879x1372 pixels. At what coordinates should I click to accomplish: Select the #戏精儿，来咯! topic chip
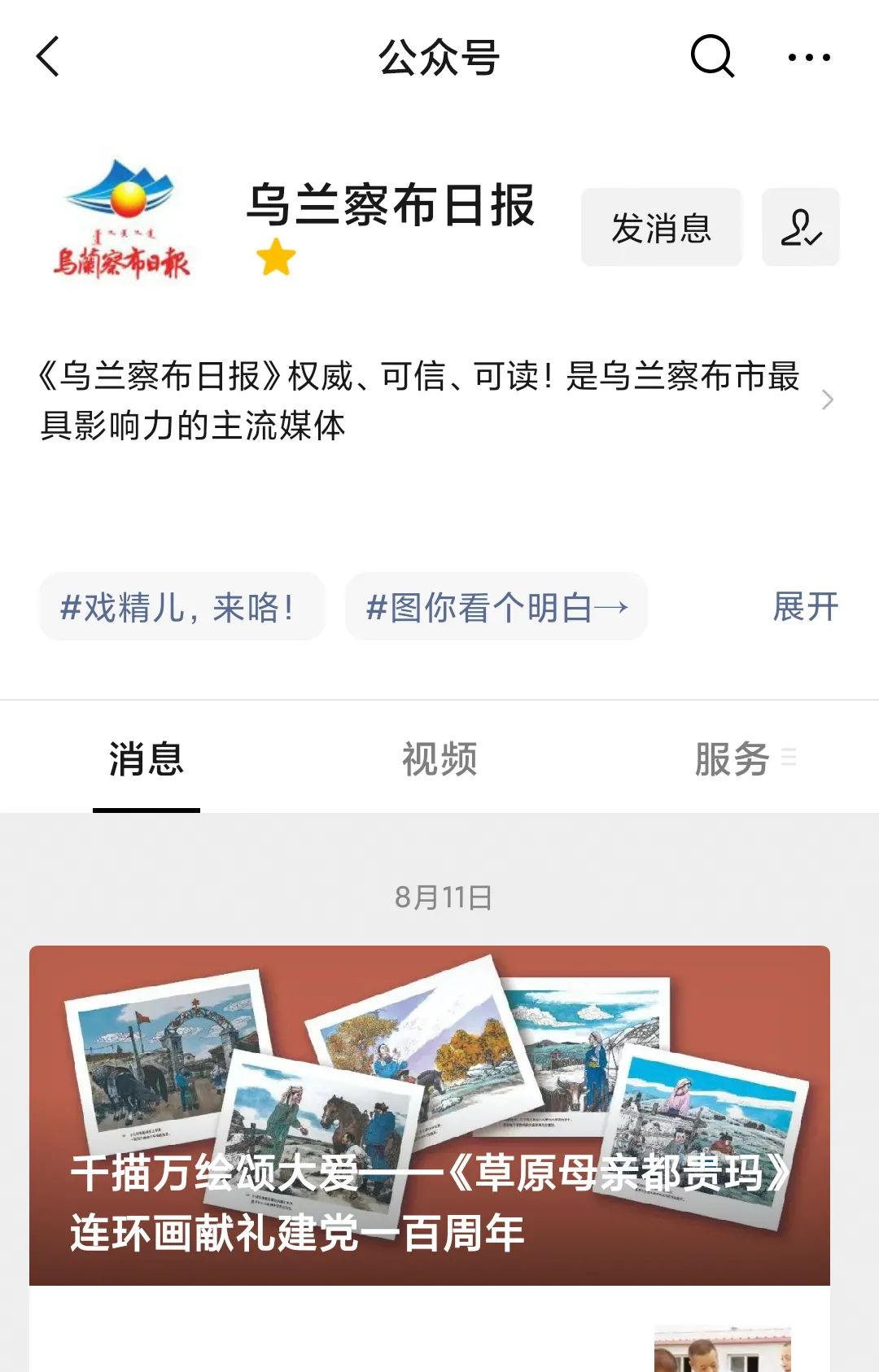[181, 607]
